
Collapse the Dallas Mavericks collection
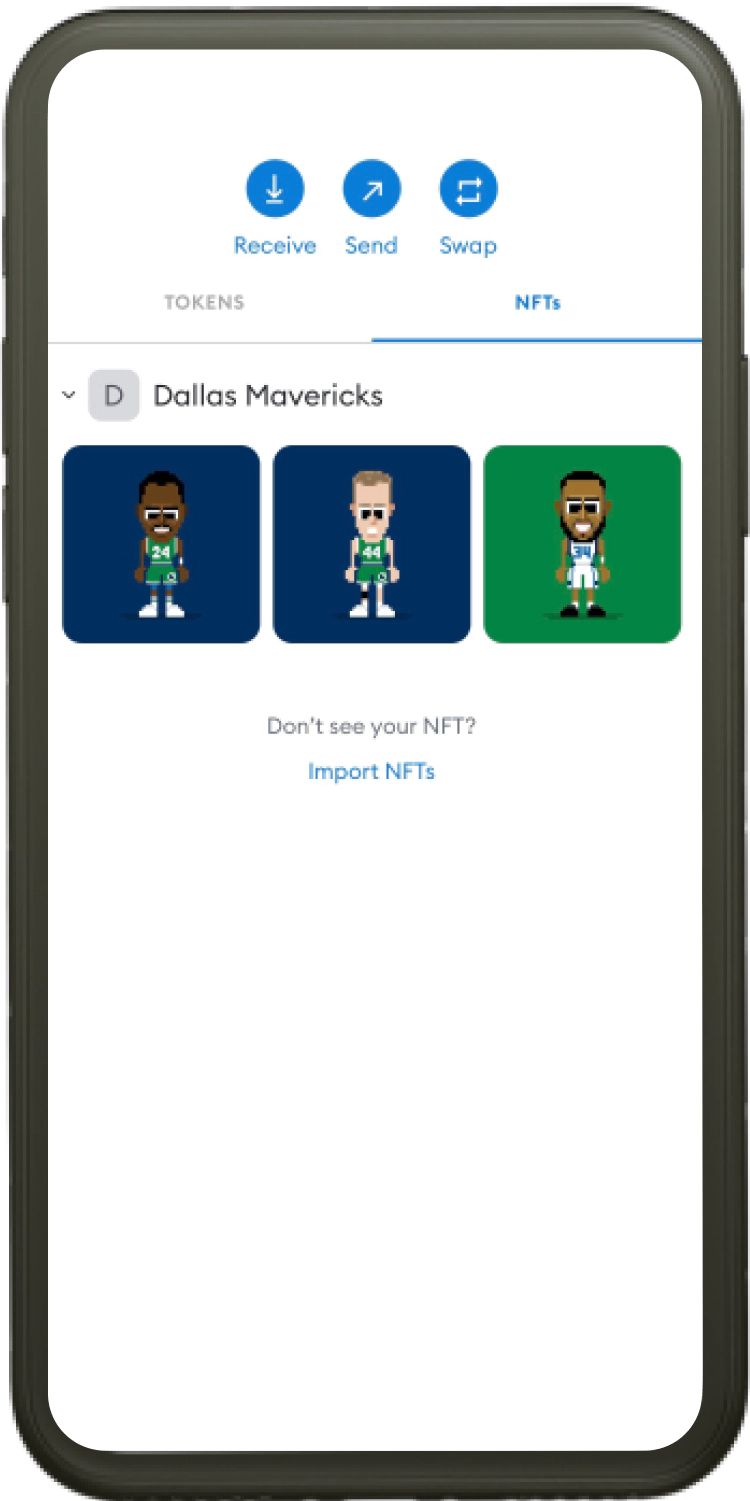pos(69,395)
